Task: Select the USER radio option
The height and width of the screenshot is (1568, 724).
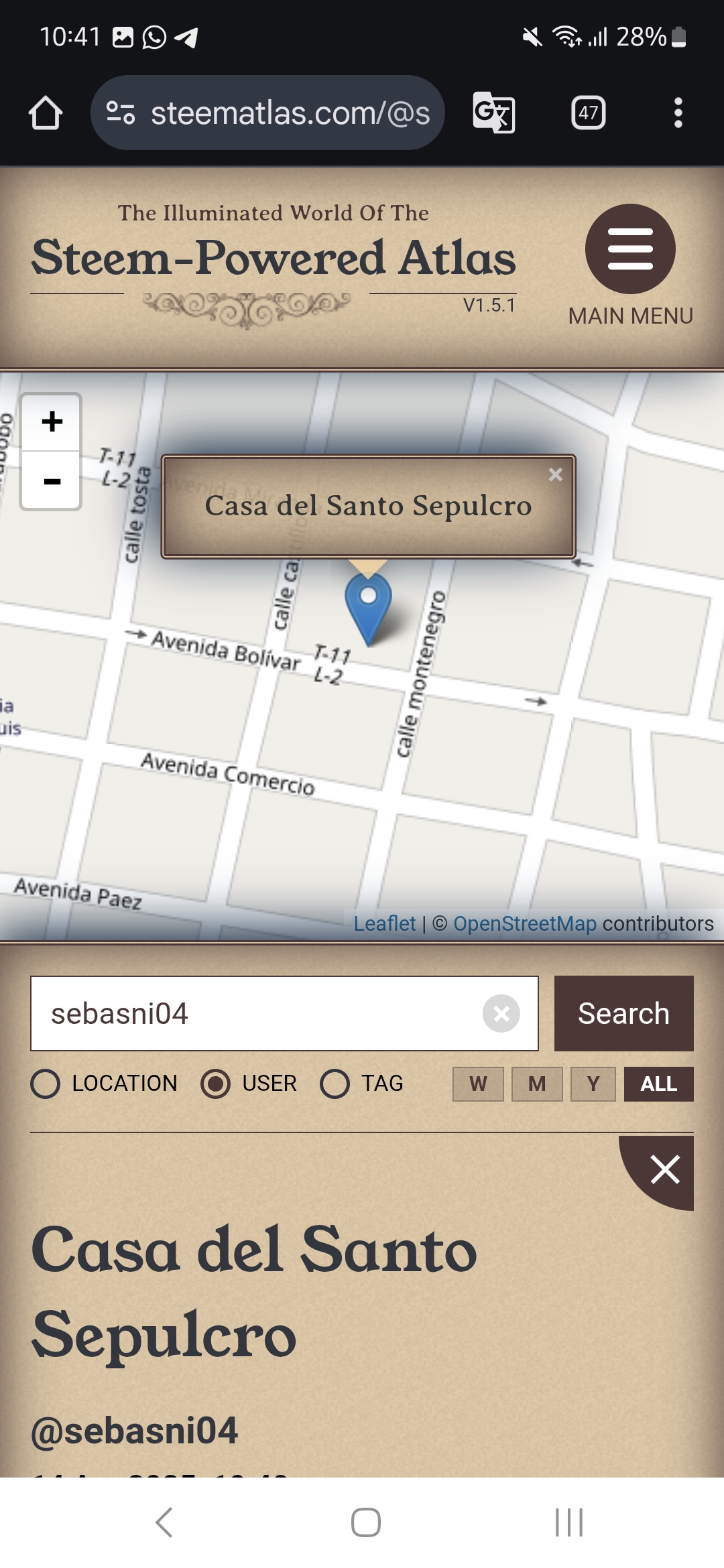Action: coord(249,1084)
